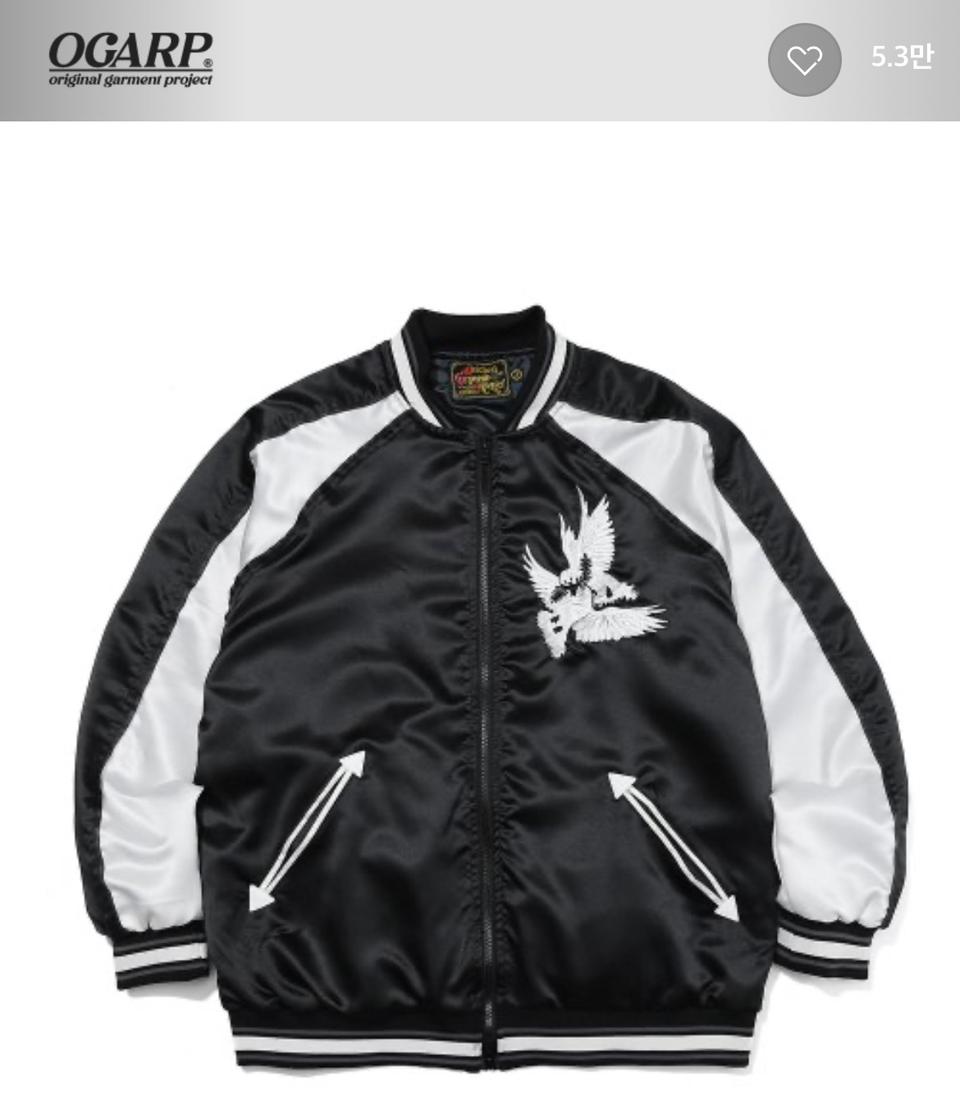Open the black satin jacket product image
960x1119 pixels.
pos(490,680)
